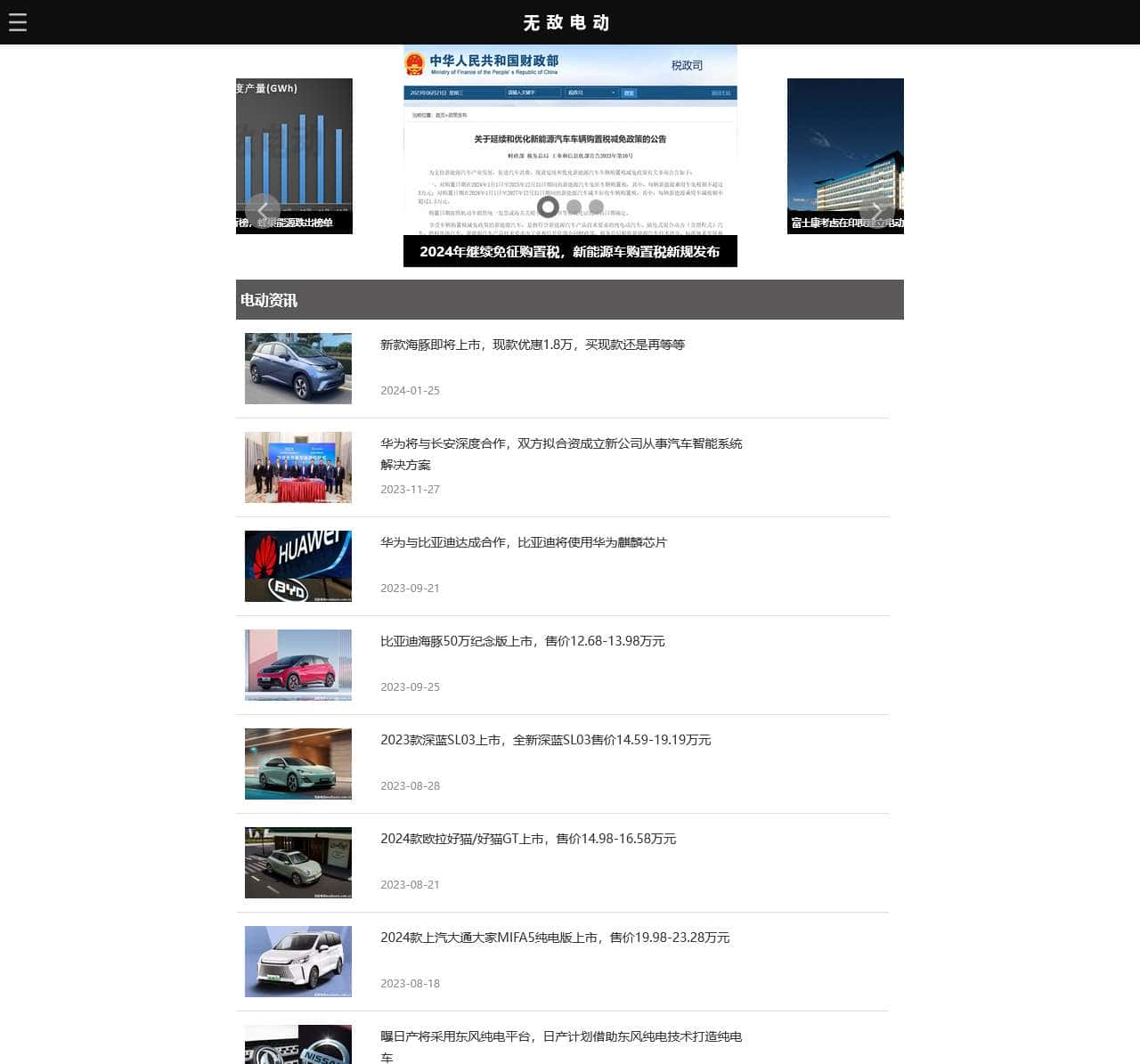Screen dimensions: 1140x1064
Task: Show next carousel slide
Action: coord(876,210)
